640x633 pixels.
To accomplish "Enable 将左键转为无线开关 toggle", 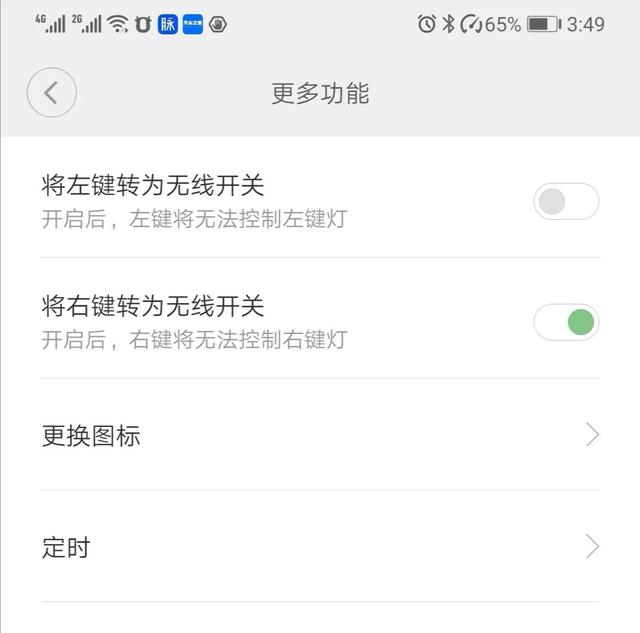I will pyautogui.click(x=566, y=201).
